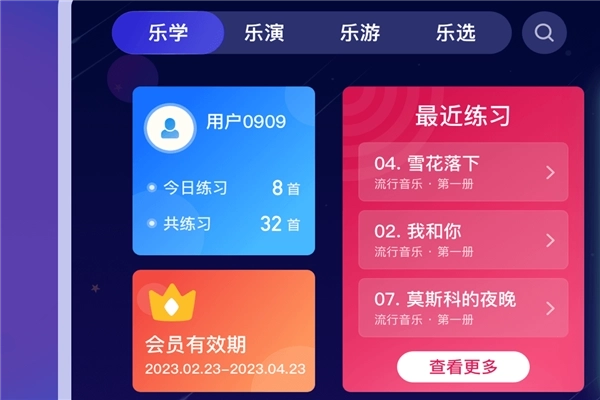The width and height of the screenshot is (600, 400).
Task: Switch to the 乐选 tab
Action: (455, 33)
